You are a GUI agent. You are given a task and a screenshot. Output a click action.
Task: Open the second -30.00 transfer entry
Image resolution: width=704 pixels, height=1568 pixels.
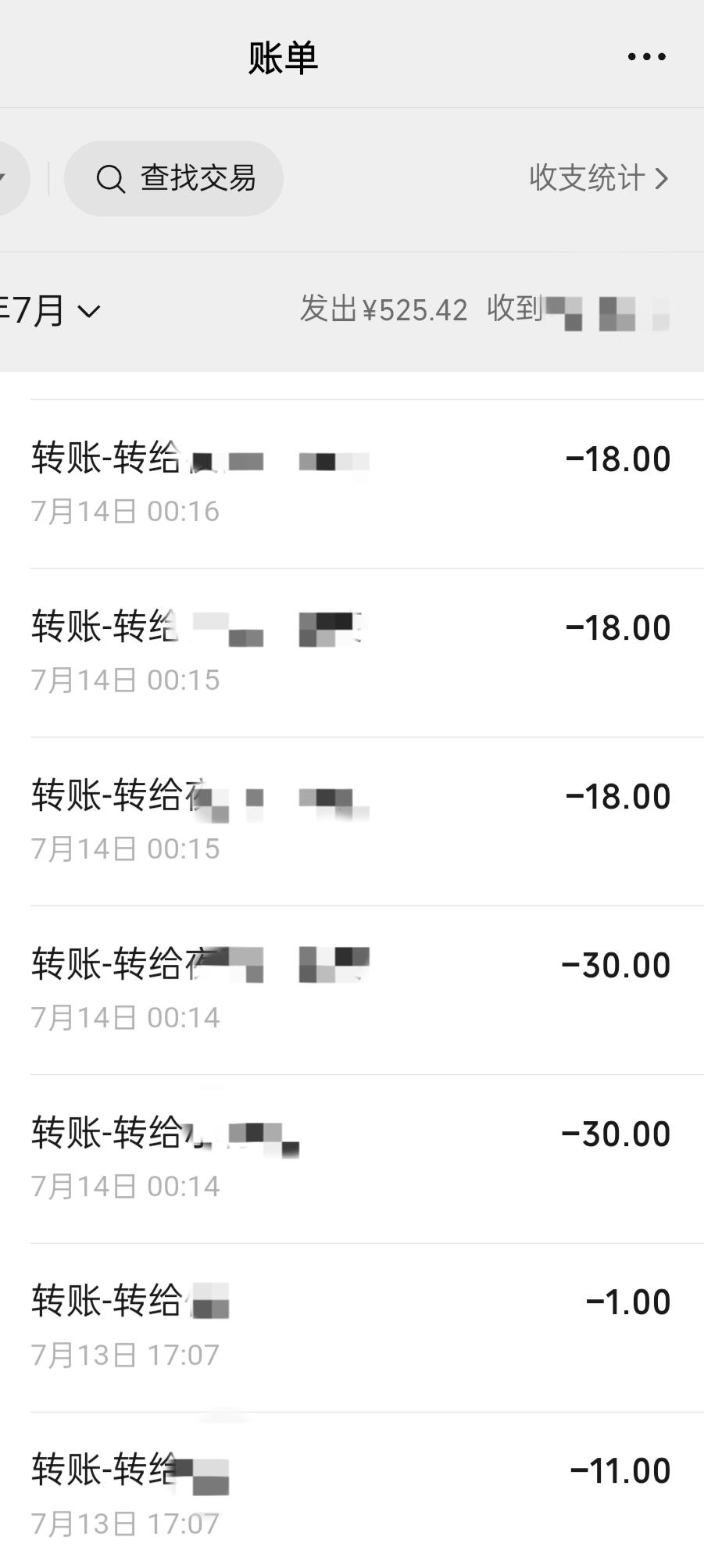[x=352, y=1155]
